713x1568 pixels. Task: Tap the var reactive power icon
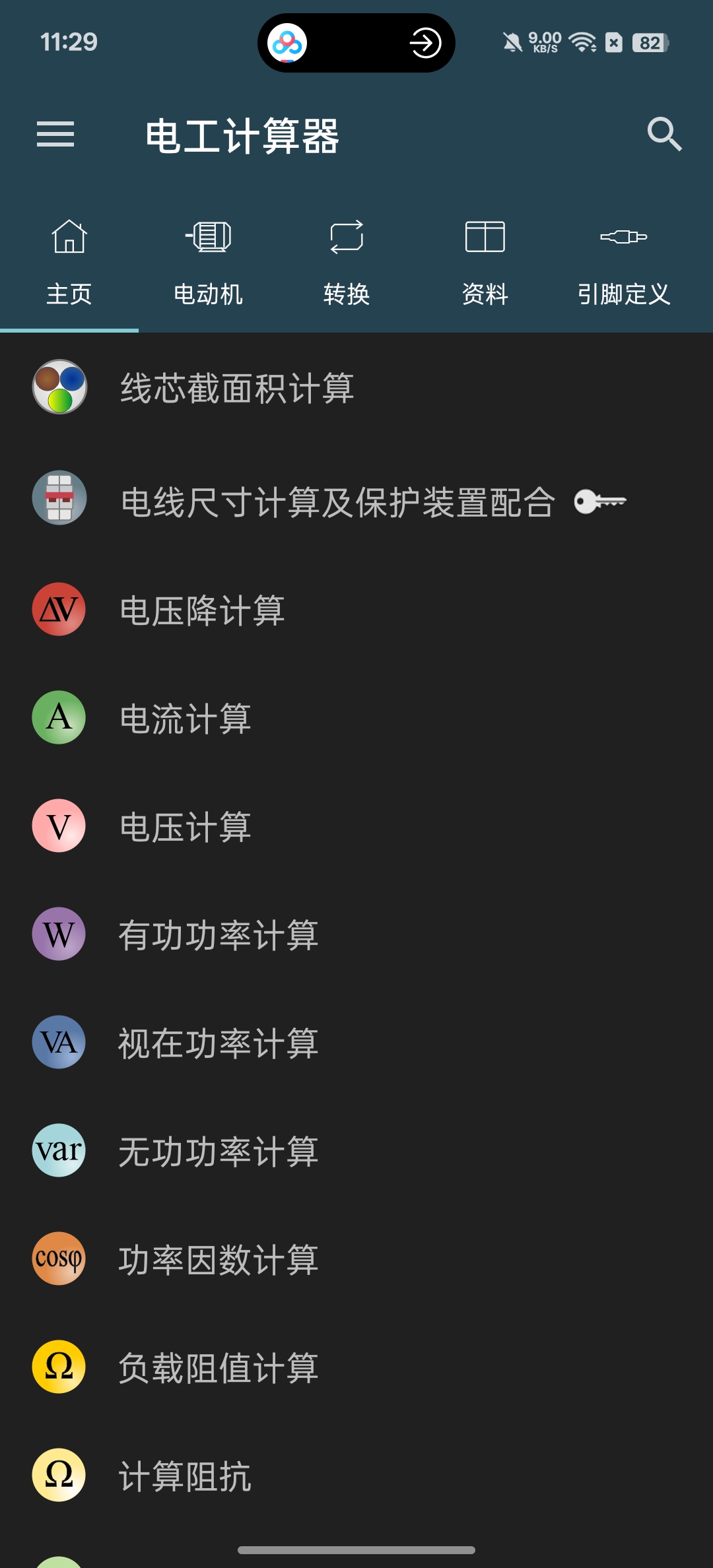pyautogui.click(x=58, y=1151)
